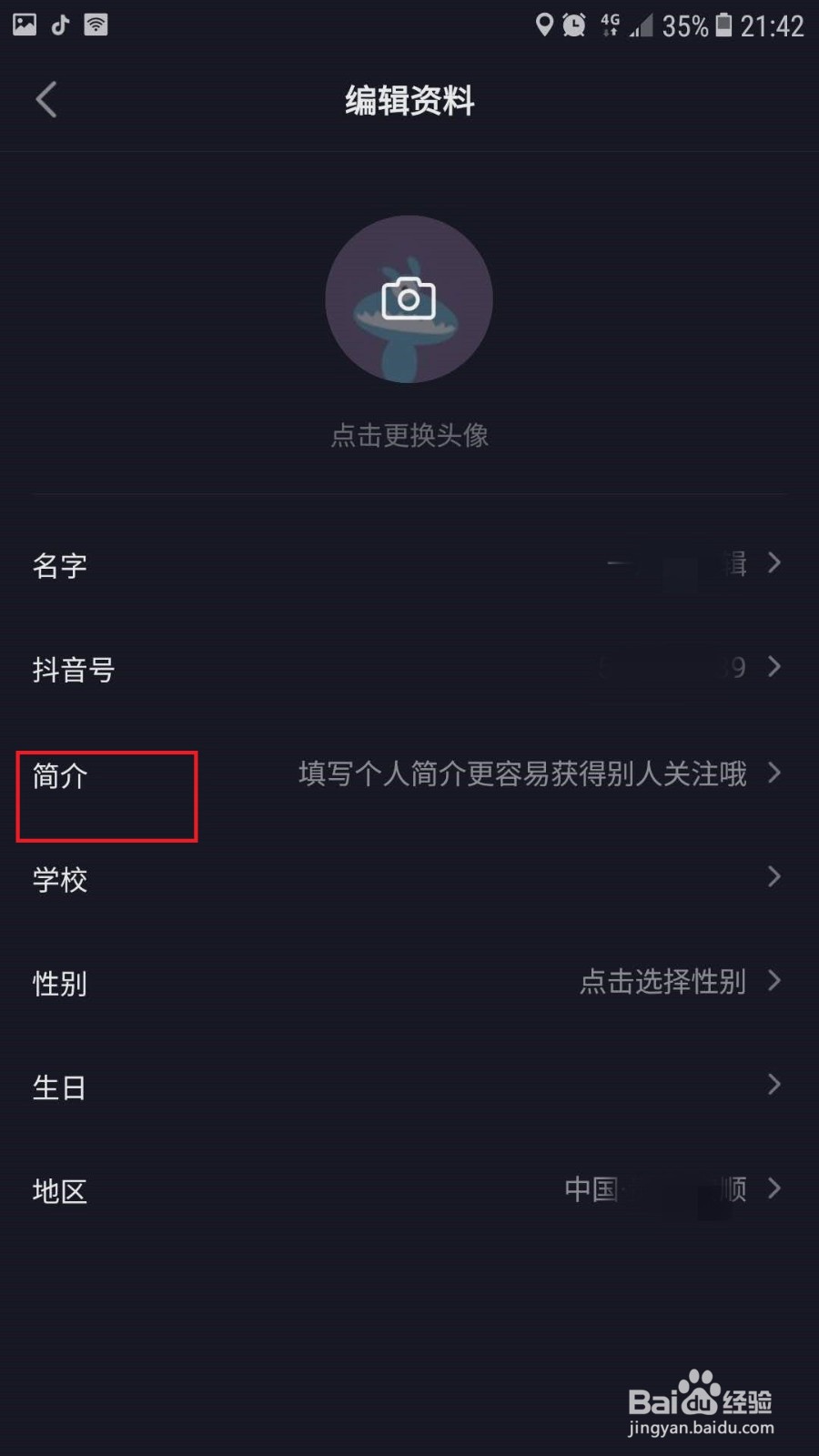Tap the Douyin note icon in status bar
The image size is (819, 1456).
click(x=60, y=25)
